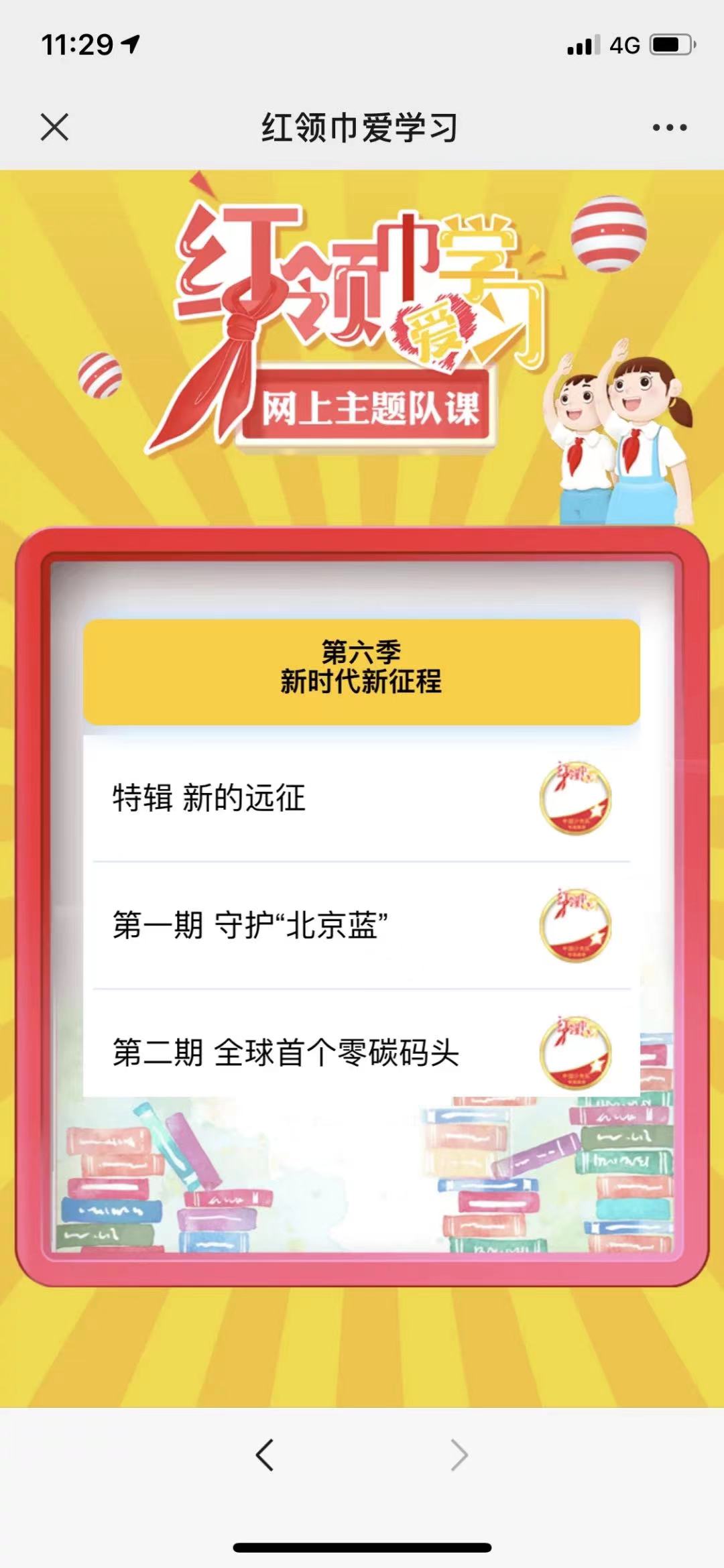Tap the 第六季 新时代新征程 season button

(x=361, y=671)
